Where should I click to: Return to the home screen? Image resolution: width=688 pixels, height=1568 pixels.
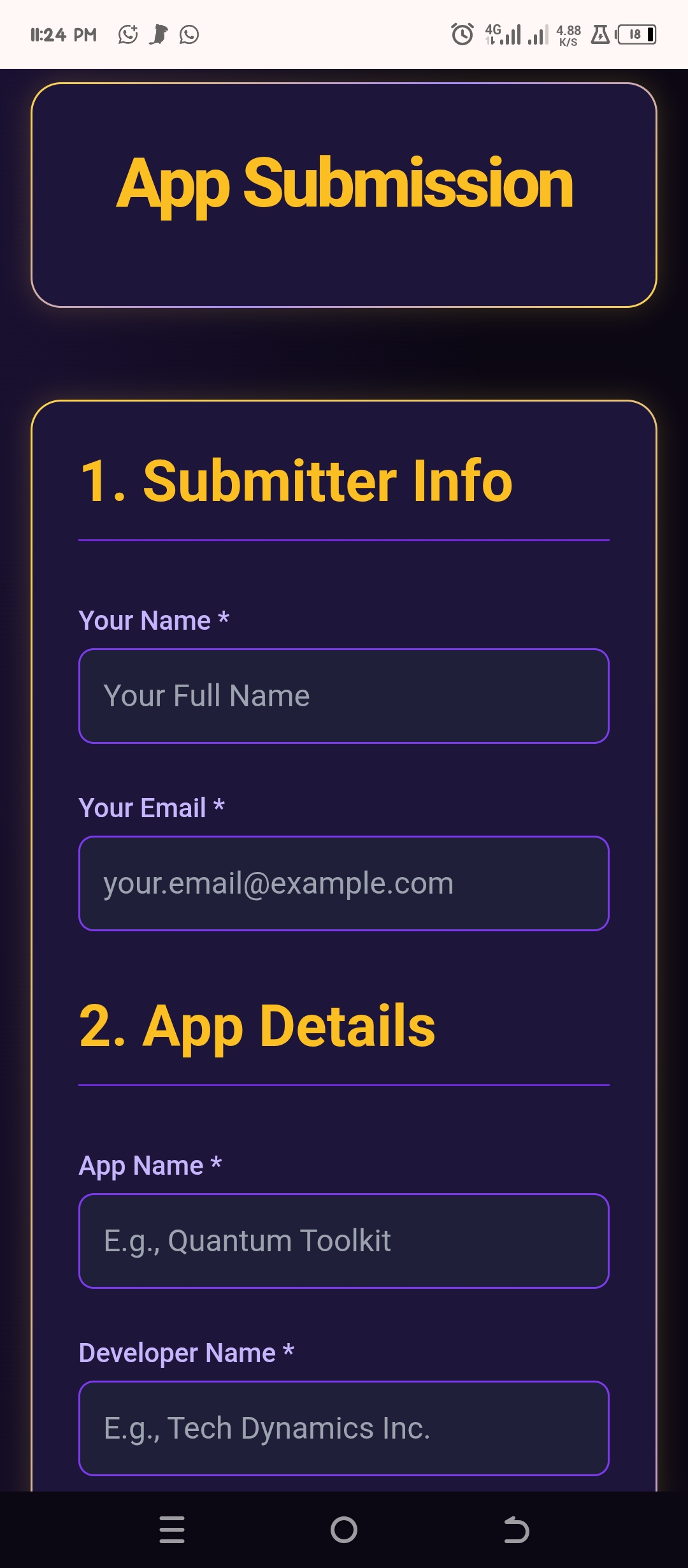tap(344, 1530)
